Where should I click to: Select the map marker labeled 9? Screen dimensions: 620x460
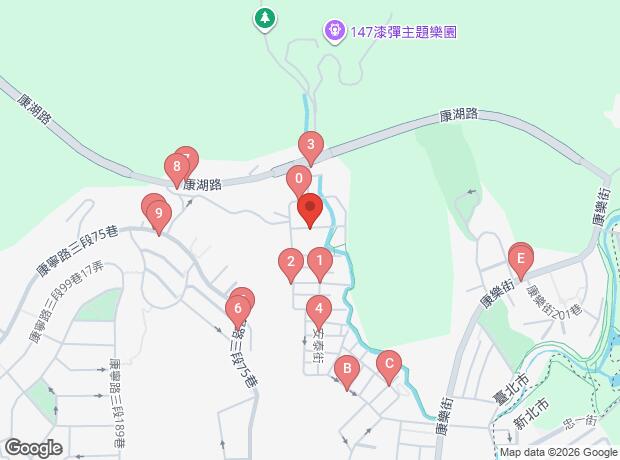[159, 214]
